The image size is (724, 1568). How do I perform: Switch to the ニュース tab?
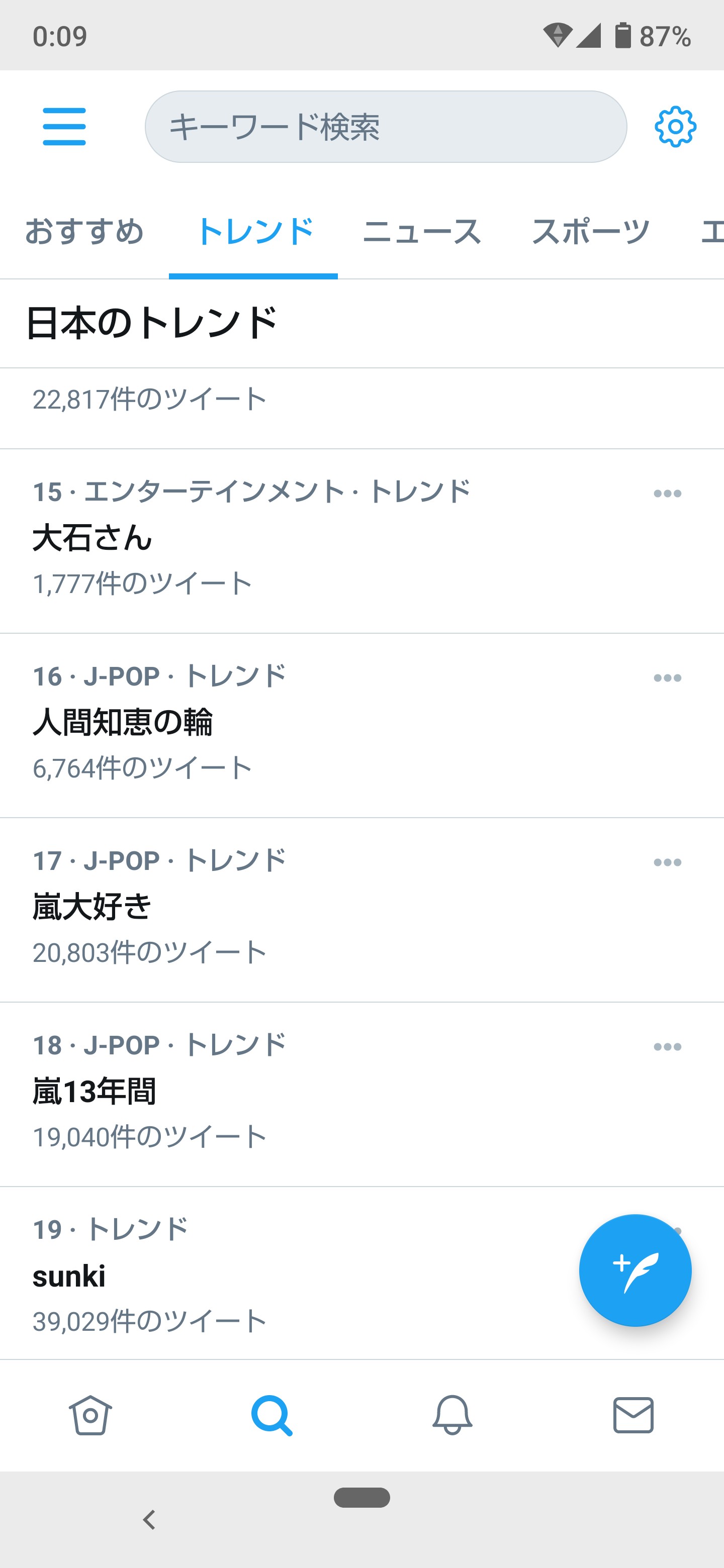coord(422,232)
